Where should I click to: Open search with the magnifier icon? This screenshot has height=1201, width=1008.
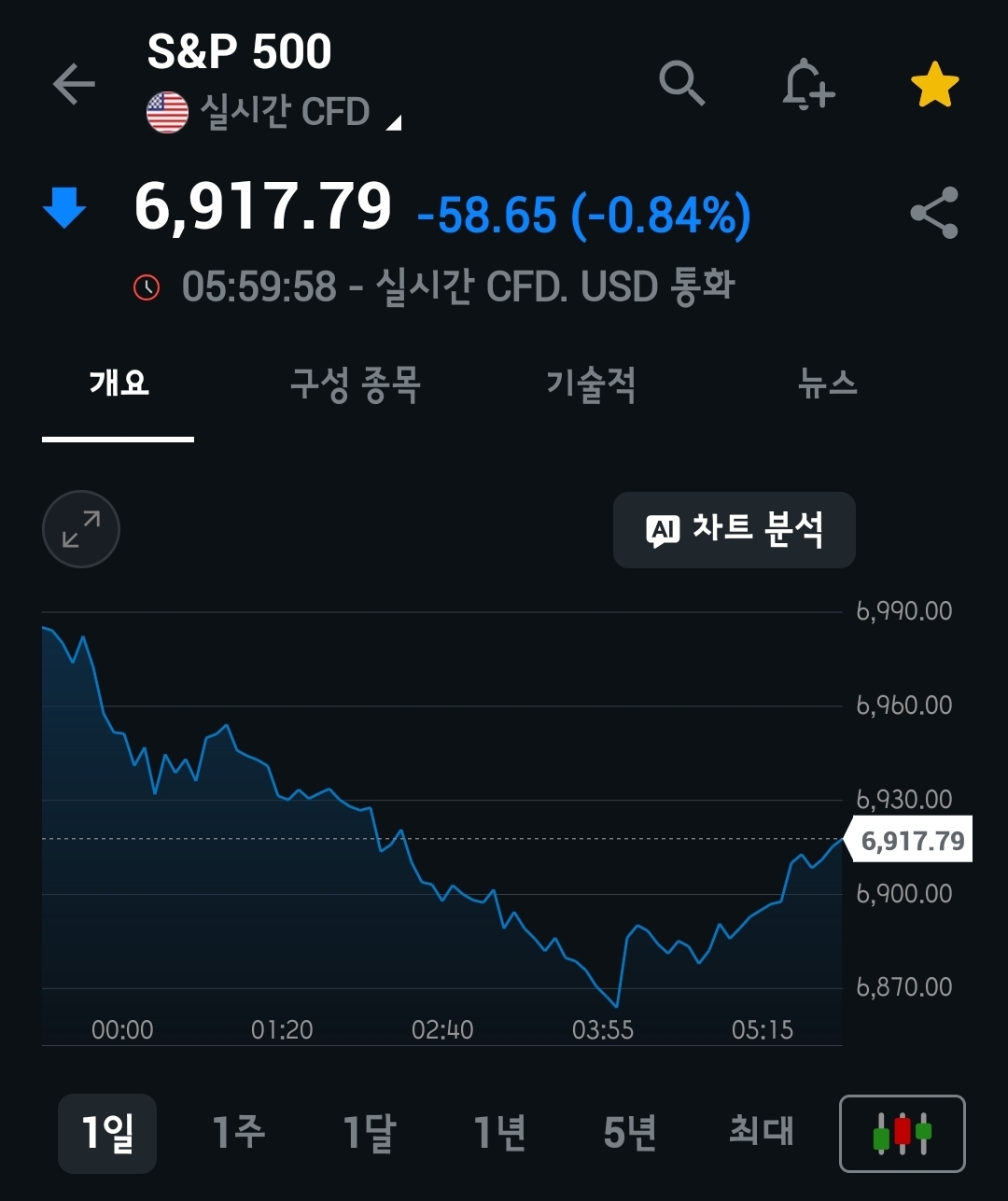click(x=682, y=84)
